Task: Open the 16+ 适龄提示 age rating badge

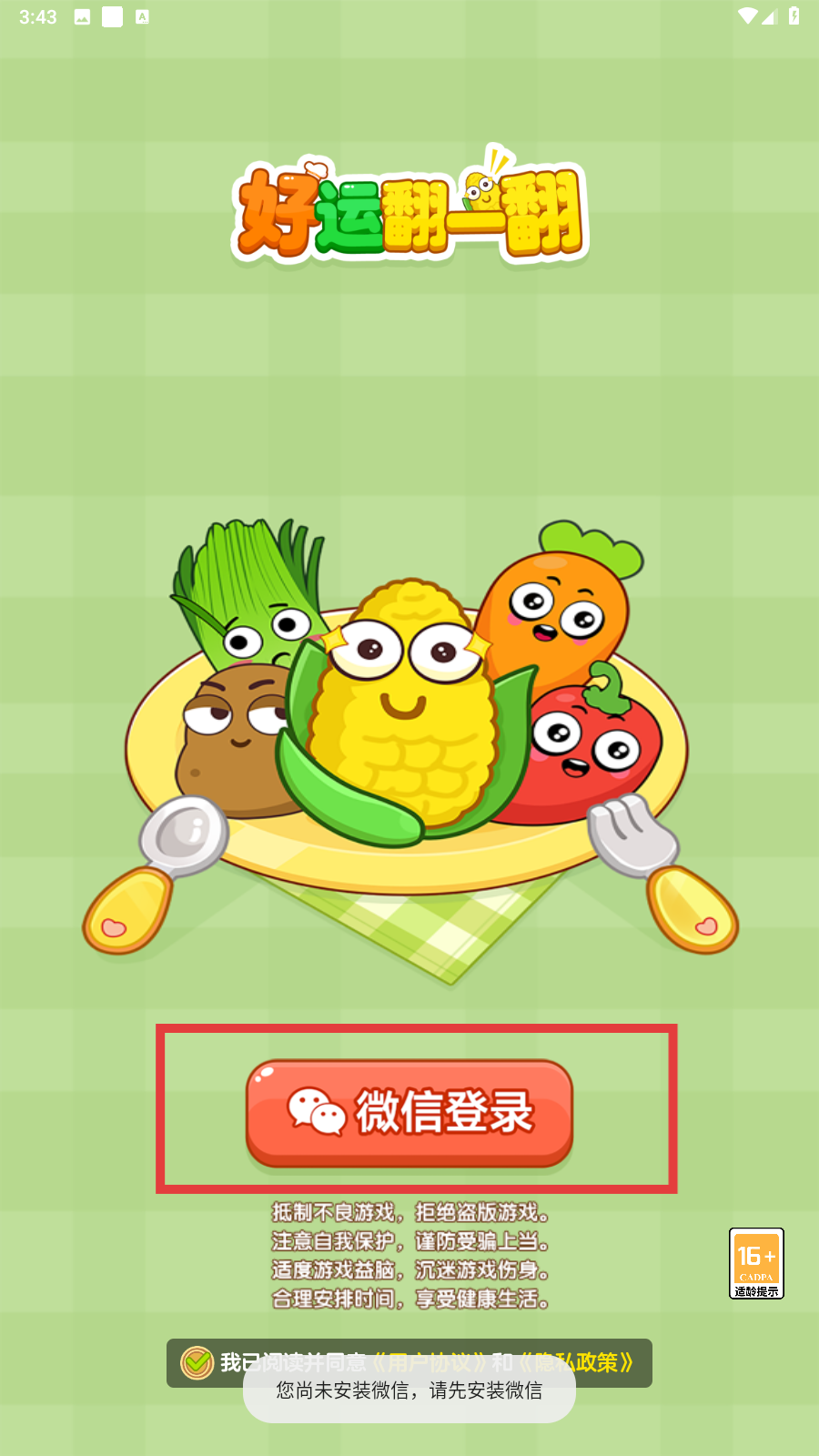Action: 756,1263
